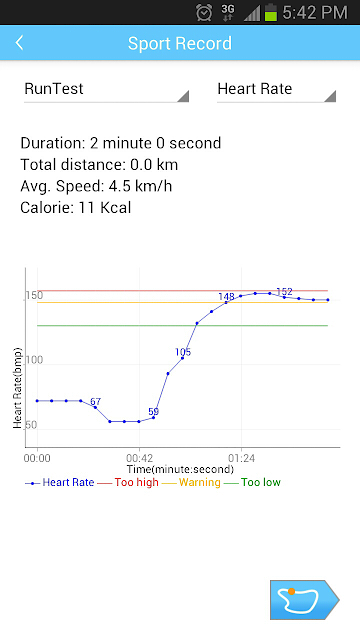Screen dimensions: 360x640
Task: Expand the Heart Rate metric dropdown
Action: pos(276,90)
